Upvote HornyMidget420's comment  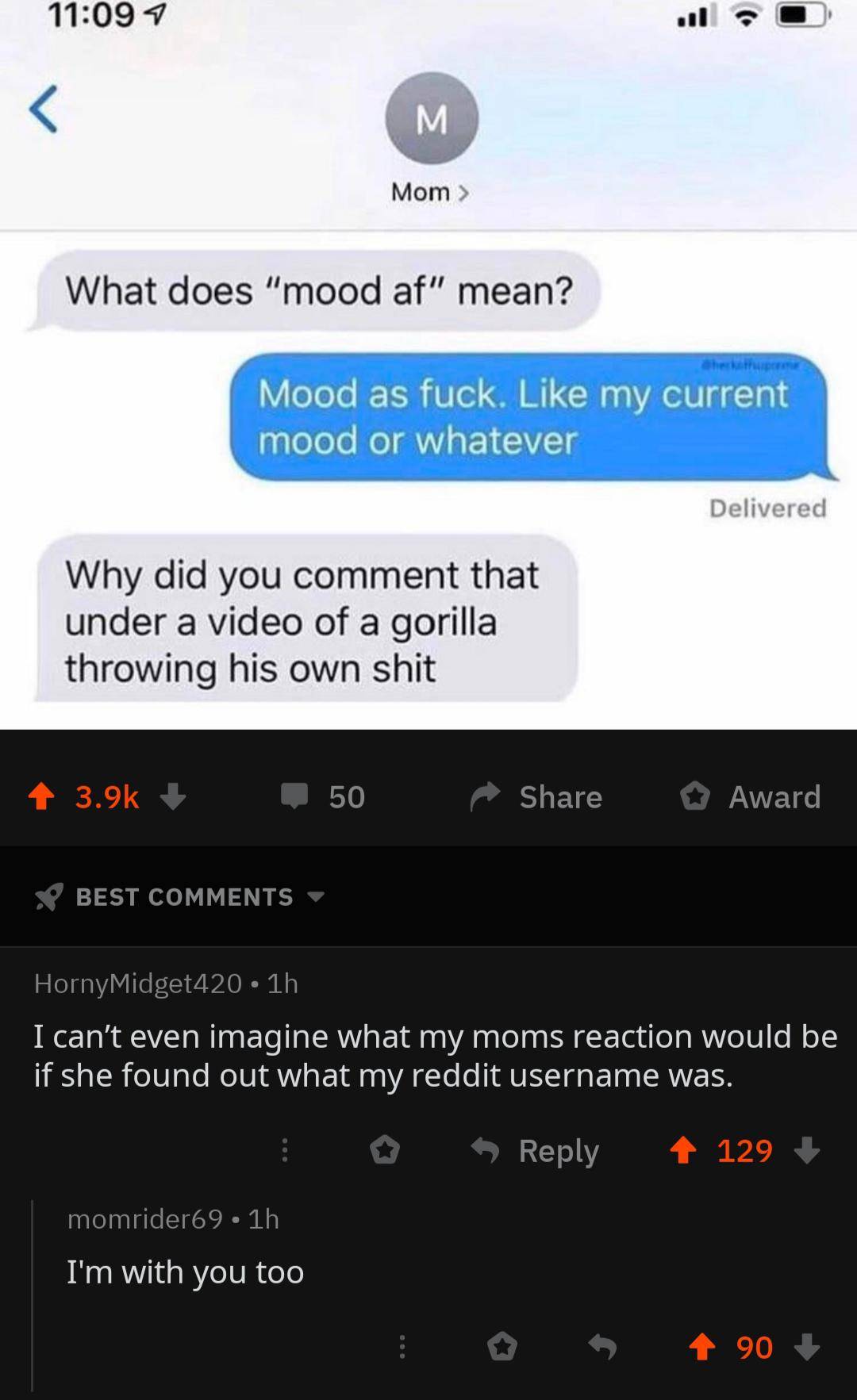pos(682,1150)
